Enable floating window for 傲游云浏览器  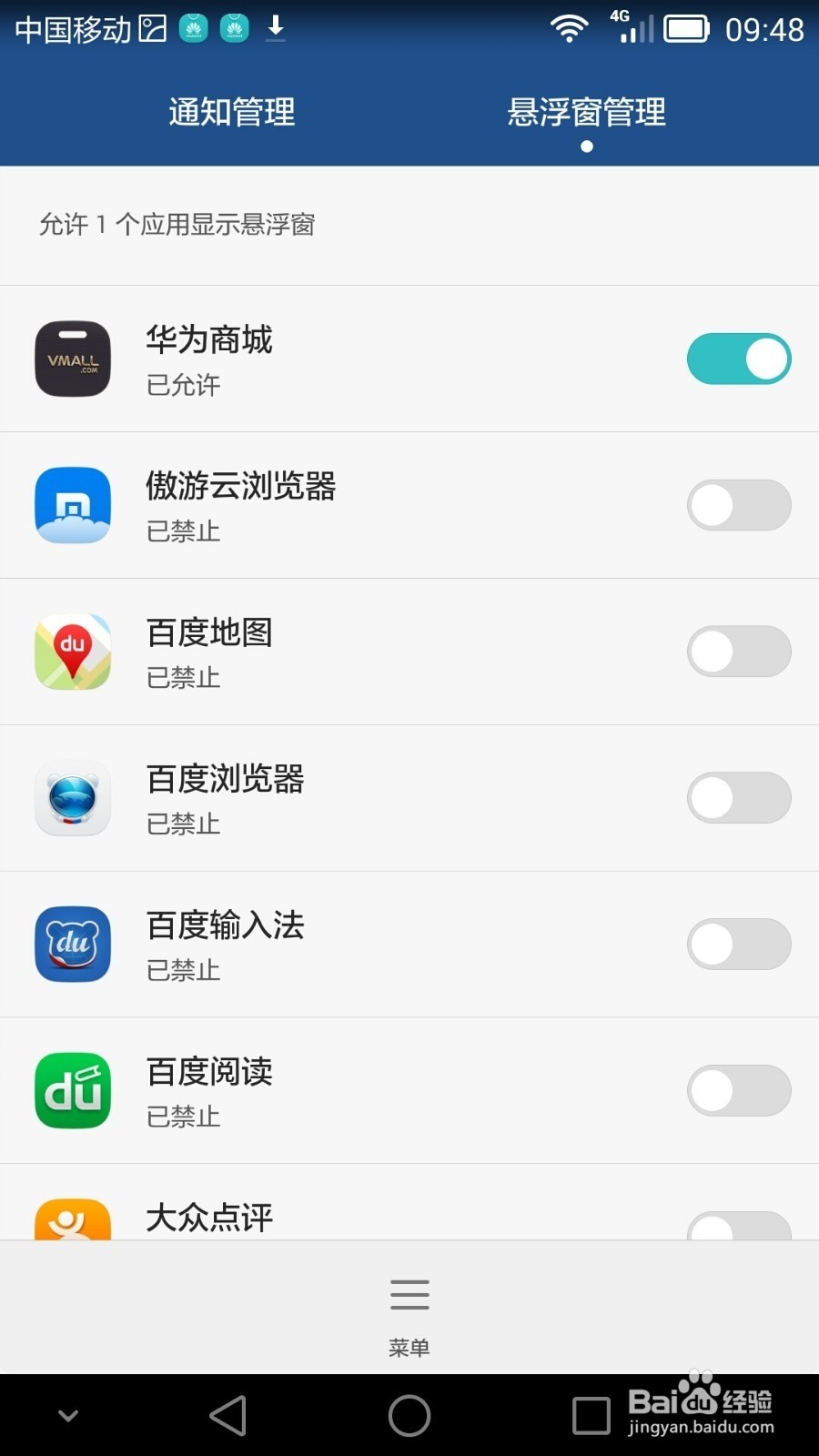pyautogui.click(x=738, y=505)
